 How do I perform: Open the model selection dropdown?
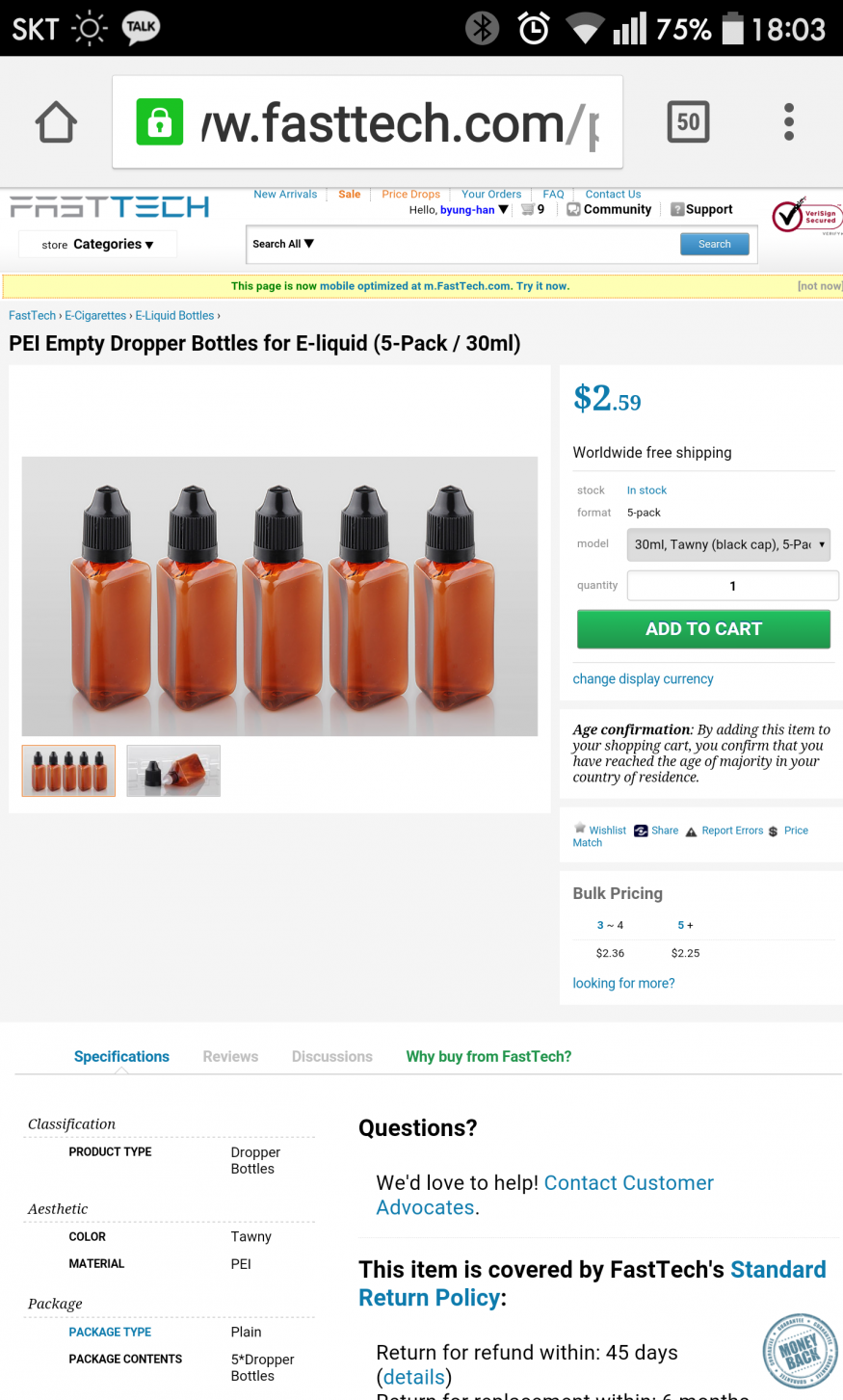[x=728, y=544]
